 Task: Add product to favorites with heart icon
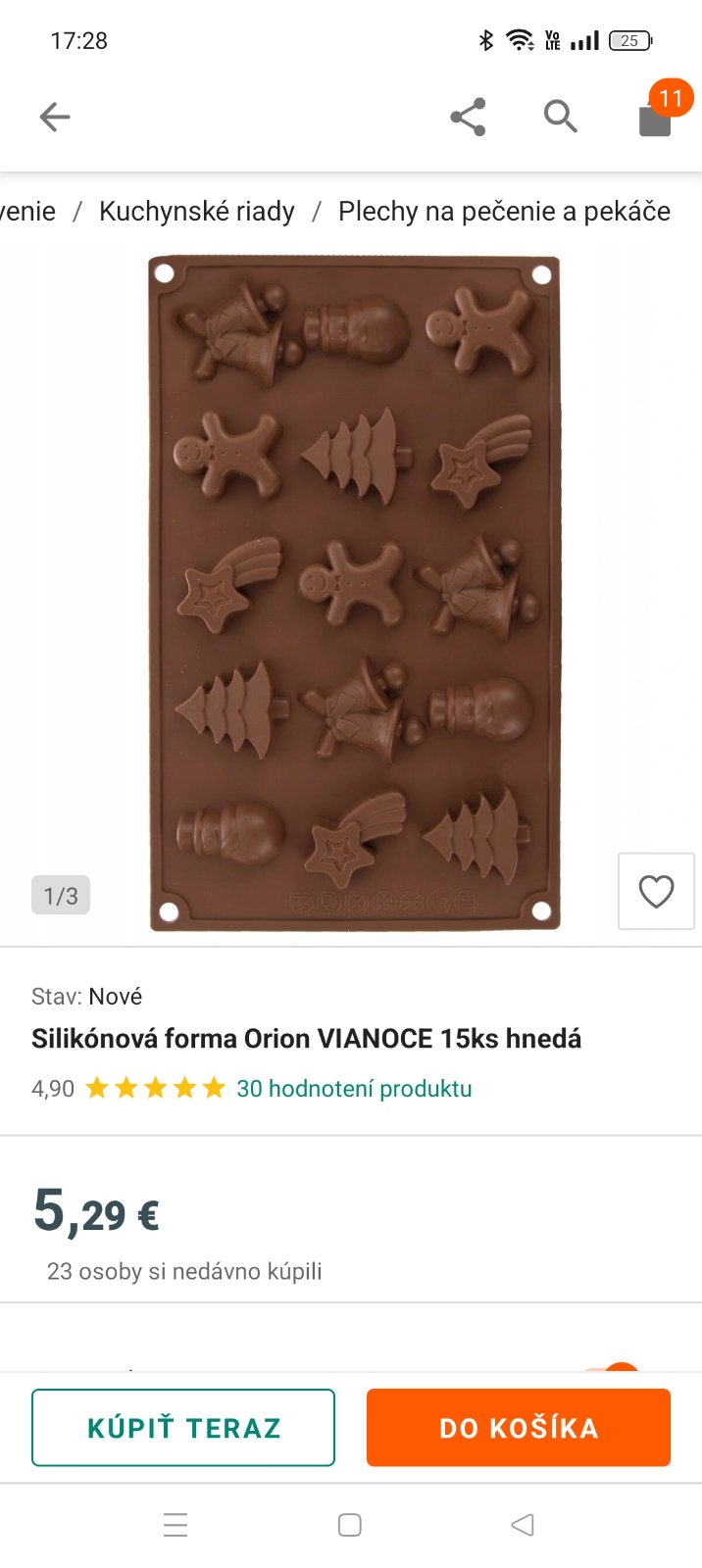[656, 892]
